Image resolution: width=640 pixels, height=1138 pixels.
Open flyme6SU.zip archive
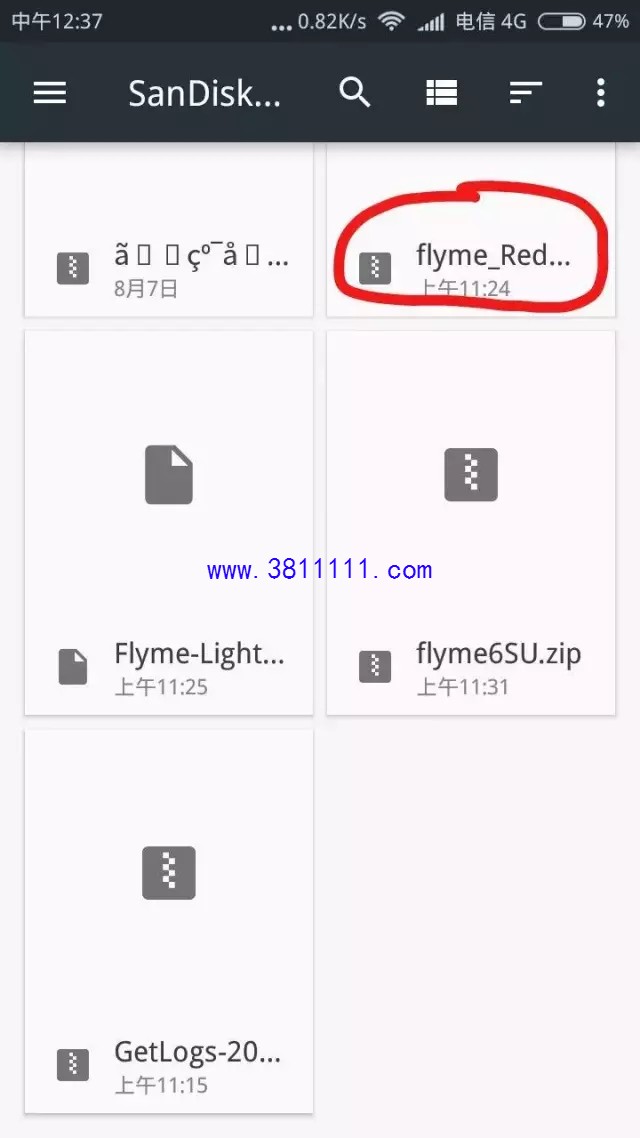tap(470, 522)
